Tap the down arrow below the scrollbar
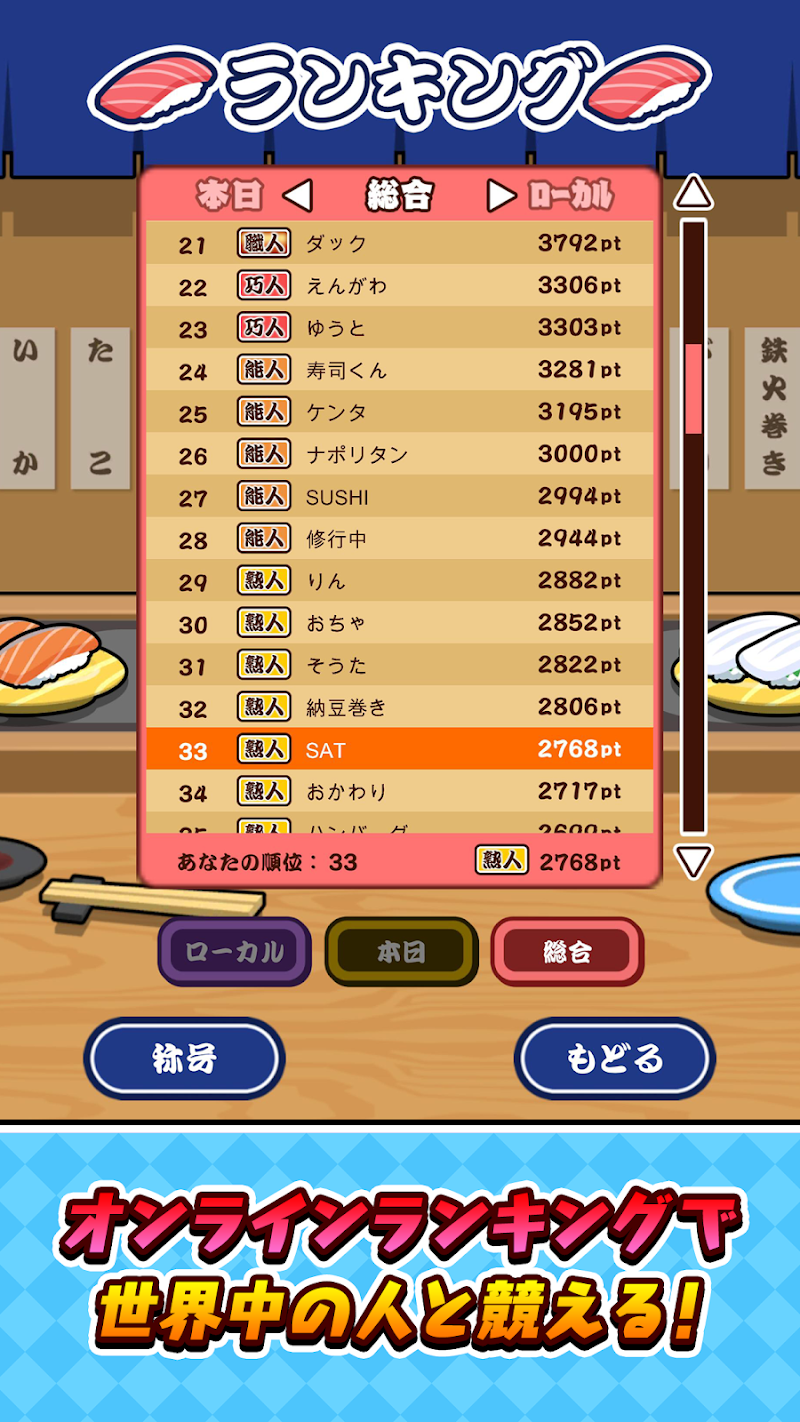The image size is (800, 1422). (693, 860)
